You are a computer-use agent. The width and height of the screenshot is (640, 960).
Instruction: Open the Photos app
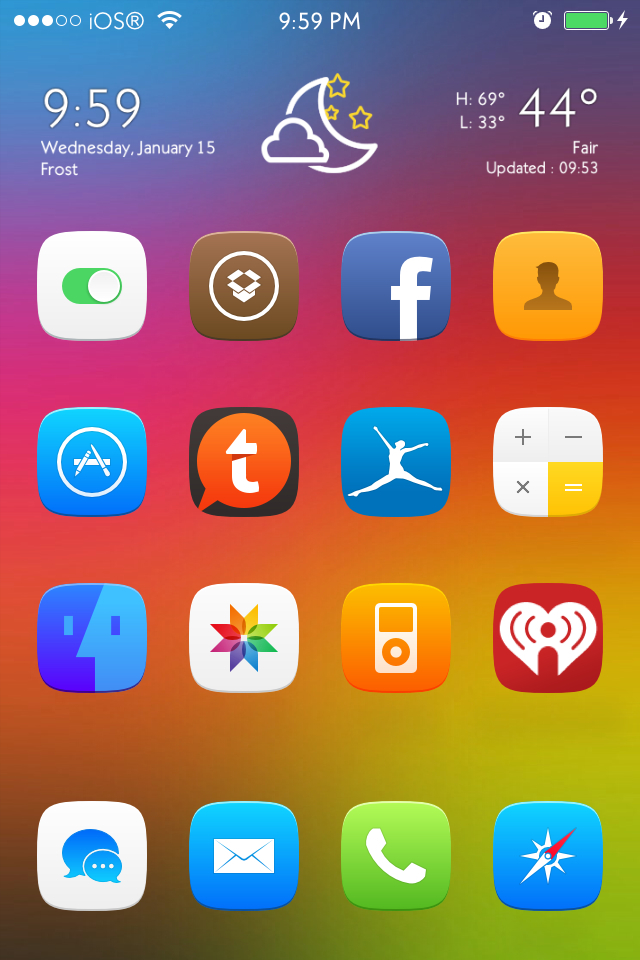click(x=244, y=638)
